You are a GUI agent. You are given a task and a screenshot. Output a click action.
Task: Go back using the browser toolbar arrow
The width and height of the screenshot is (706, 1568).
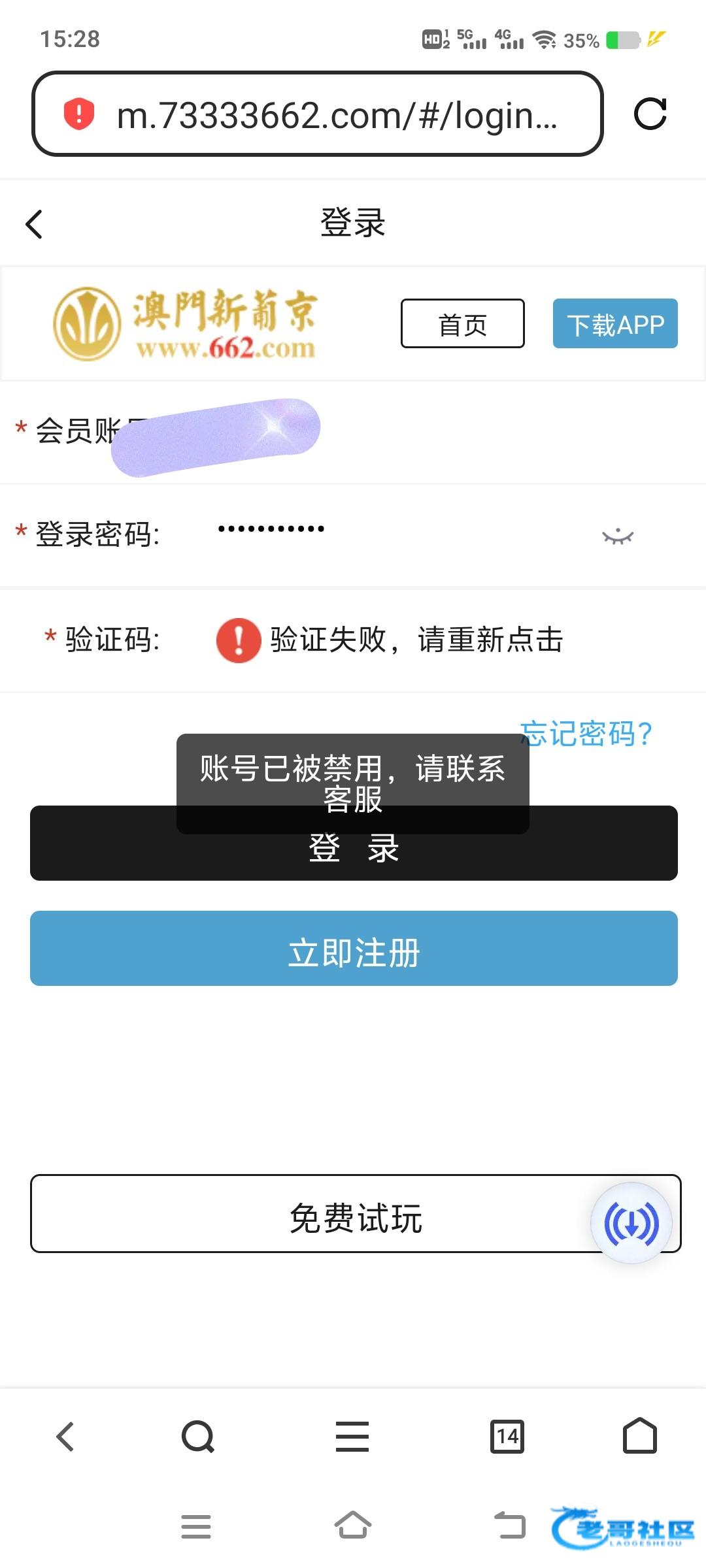(x=65, y=1437)
